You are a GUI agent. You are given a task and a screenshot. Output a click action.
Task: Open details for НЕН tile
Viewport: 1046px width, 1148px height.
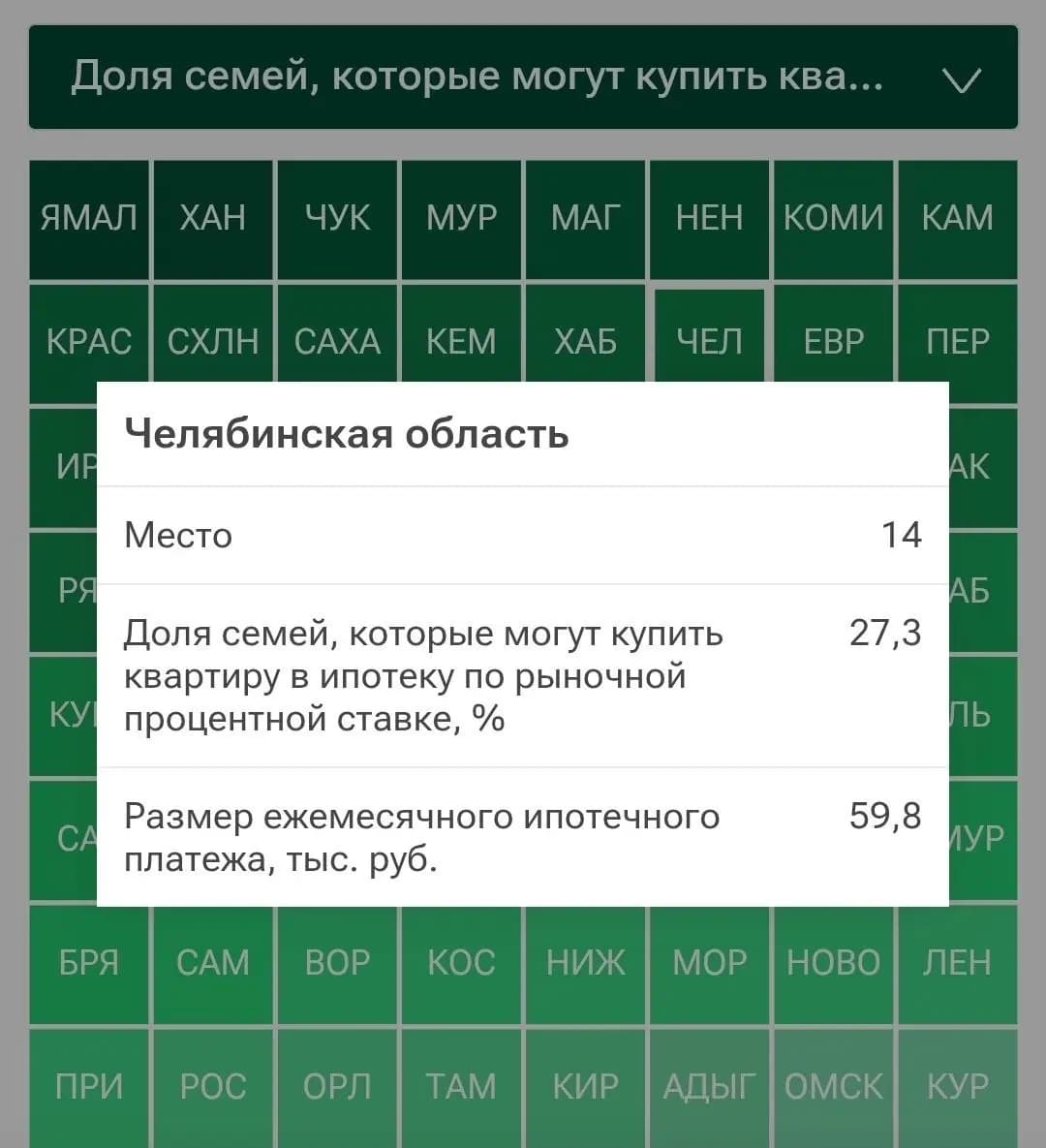click(x=709, y=220)
